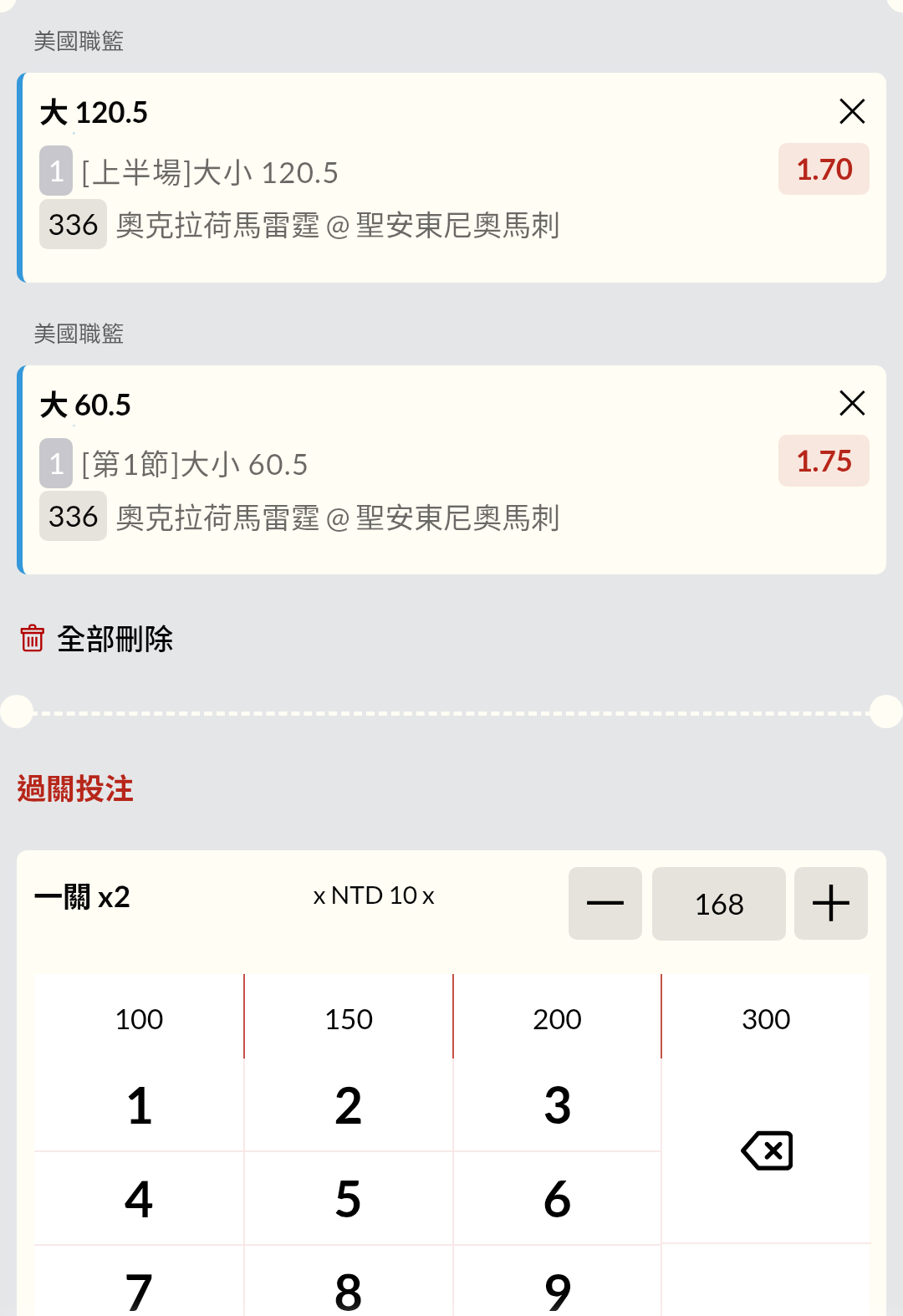Select the stake field showing 168
This screenshot has width=903, height=1316.
point(719,903)
